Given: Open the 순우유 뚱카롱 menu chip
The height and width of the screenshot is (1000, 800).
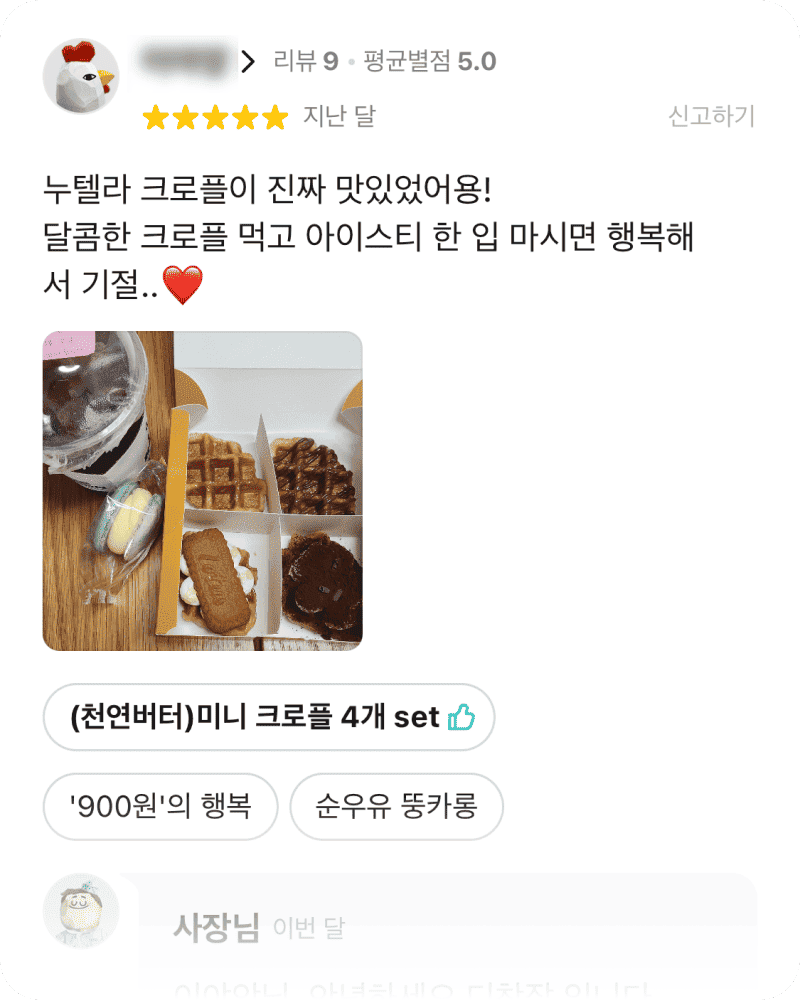Looking at the screenshot, I should coord(396,806).
